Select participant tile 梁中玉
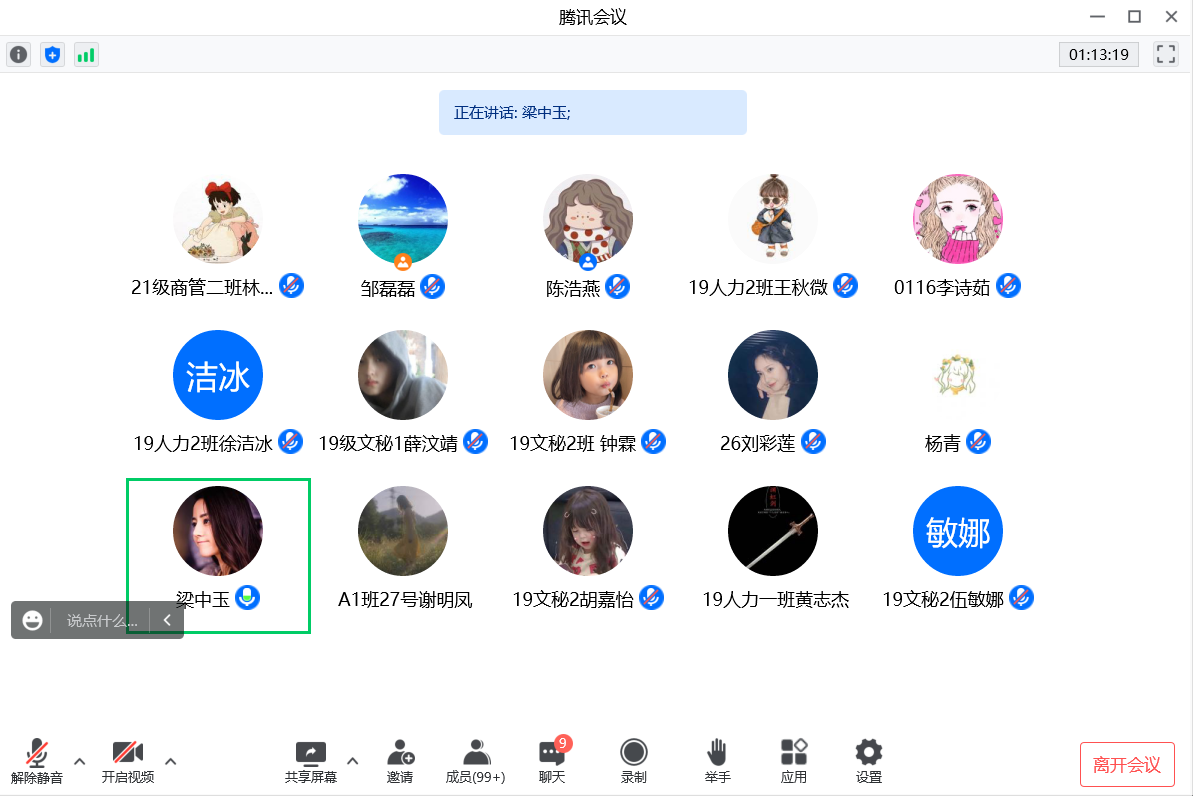The image size is (1193, 796). [218, 555]
